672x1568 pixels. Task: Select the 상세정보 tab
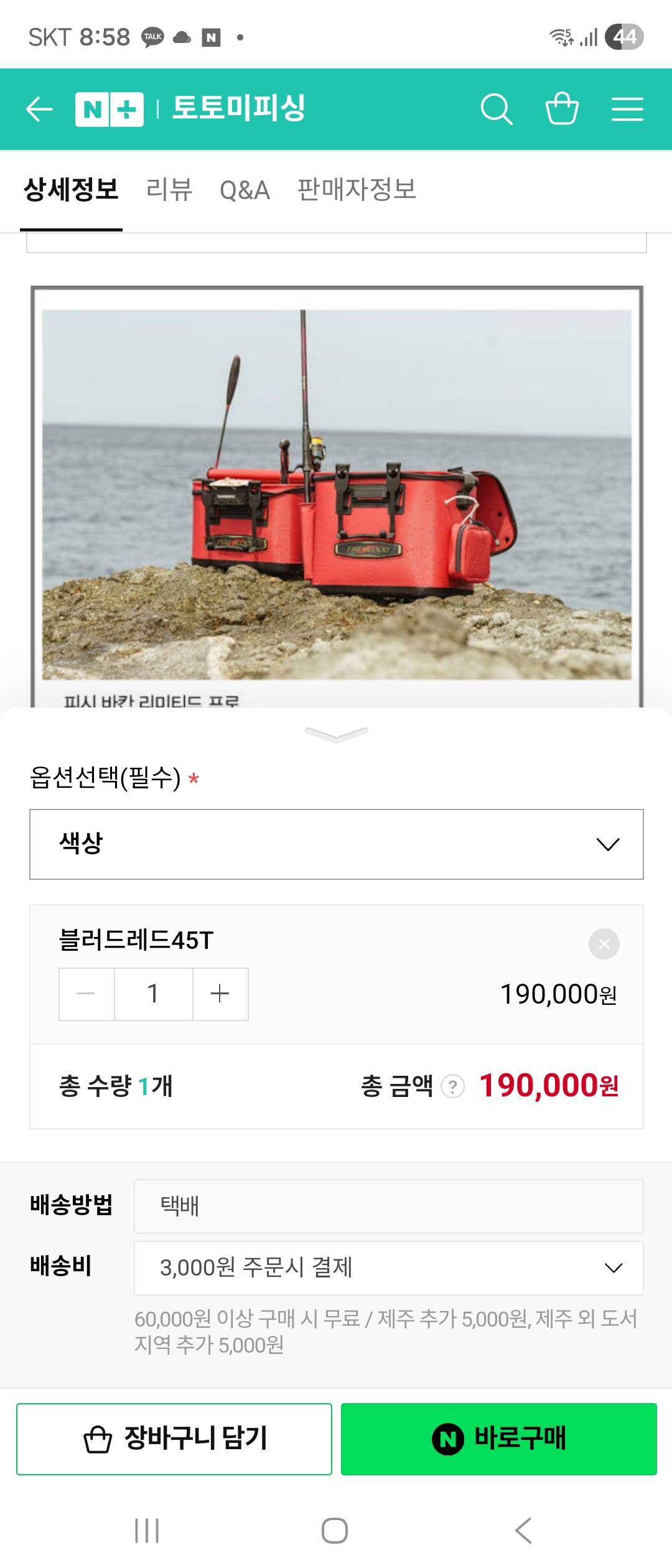[x=71, y=190]
